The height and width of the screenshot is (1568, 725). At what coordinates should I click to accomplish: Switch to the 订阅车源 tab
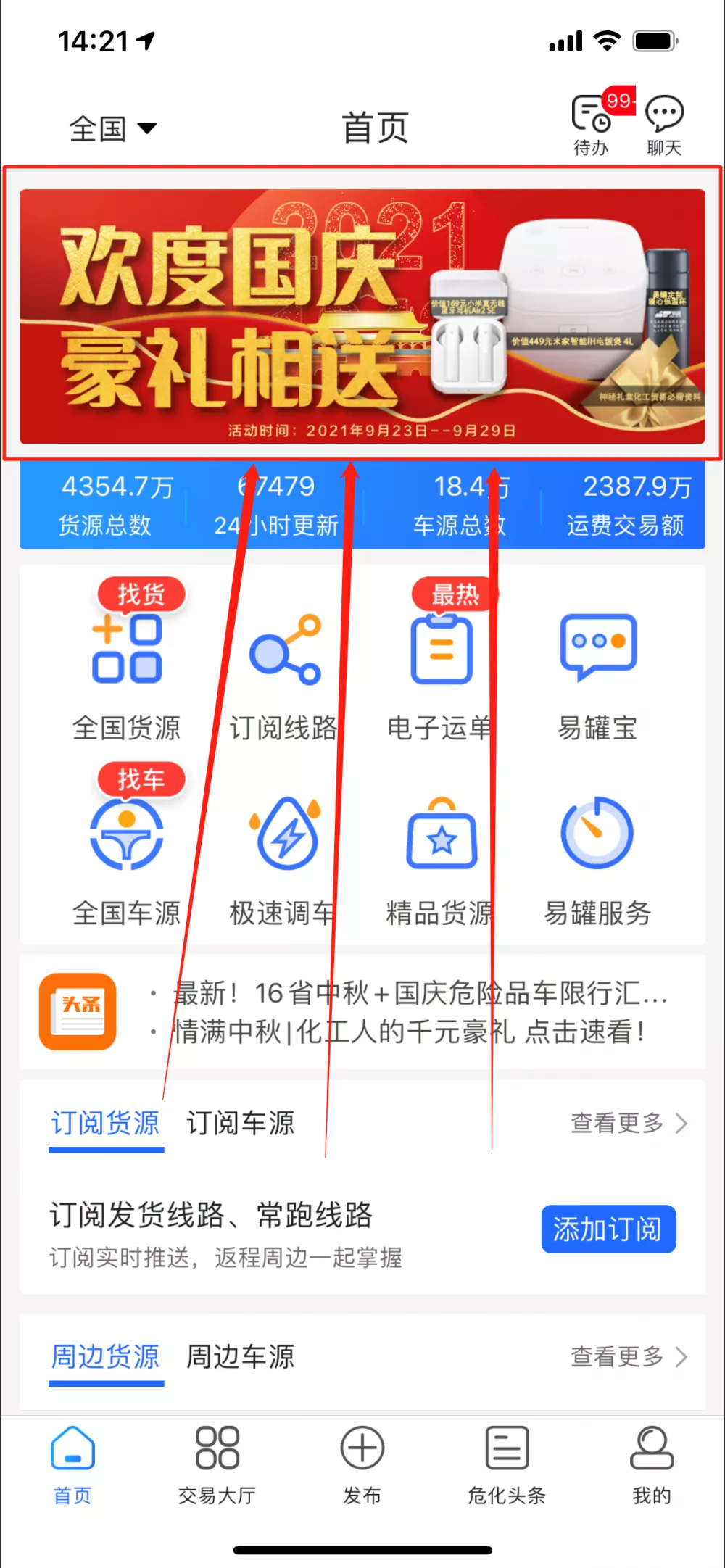tap(241, 1123)
